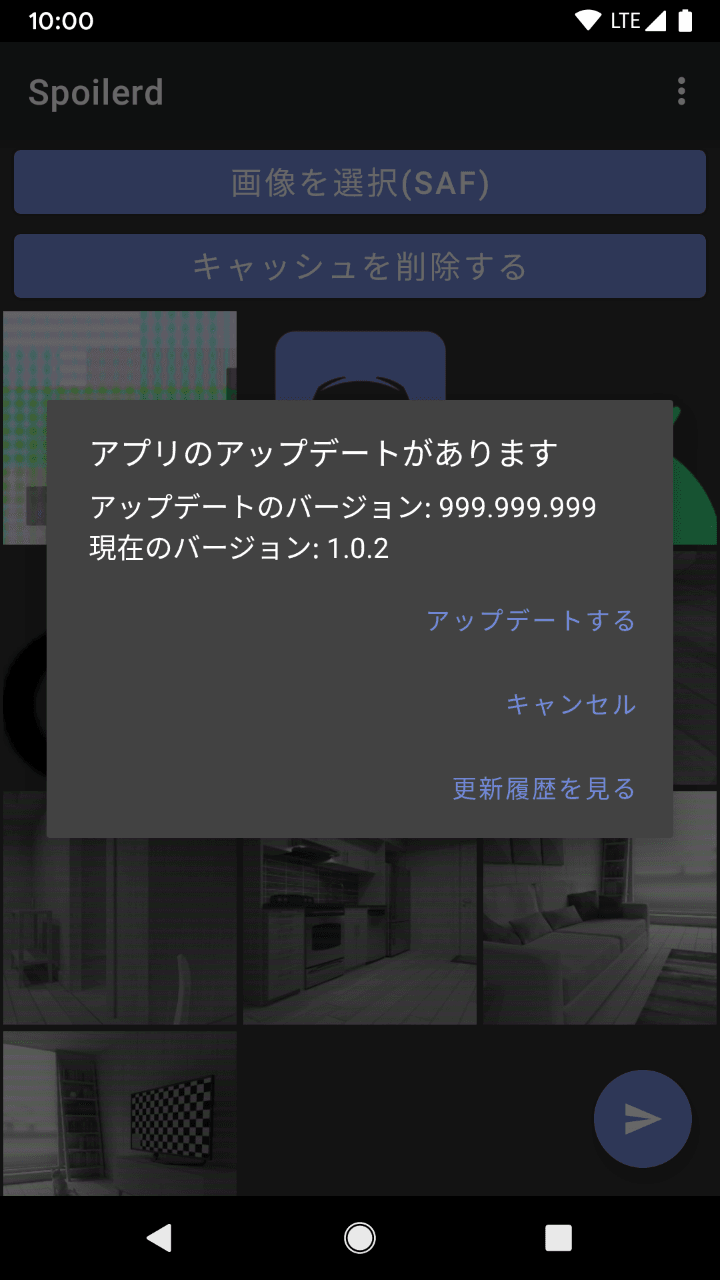Tap the system back button

click(x=159, y=1238)
